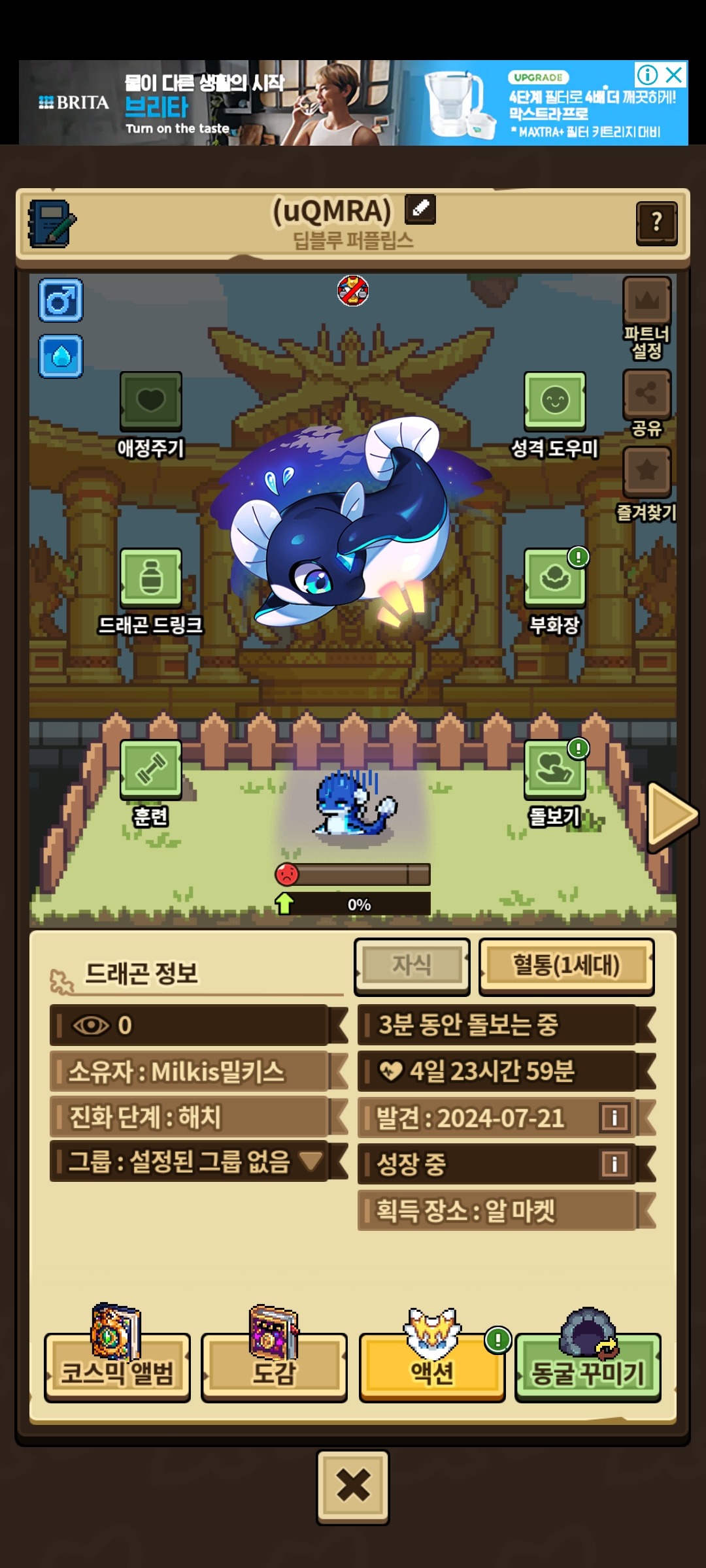This screenshot has width=706, height=1568.
Task: Use 드래곤 드링크 on the dragon
Action: (150, 578)
